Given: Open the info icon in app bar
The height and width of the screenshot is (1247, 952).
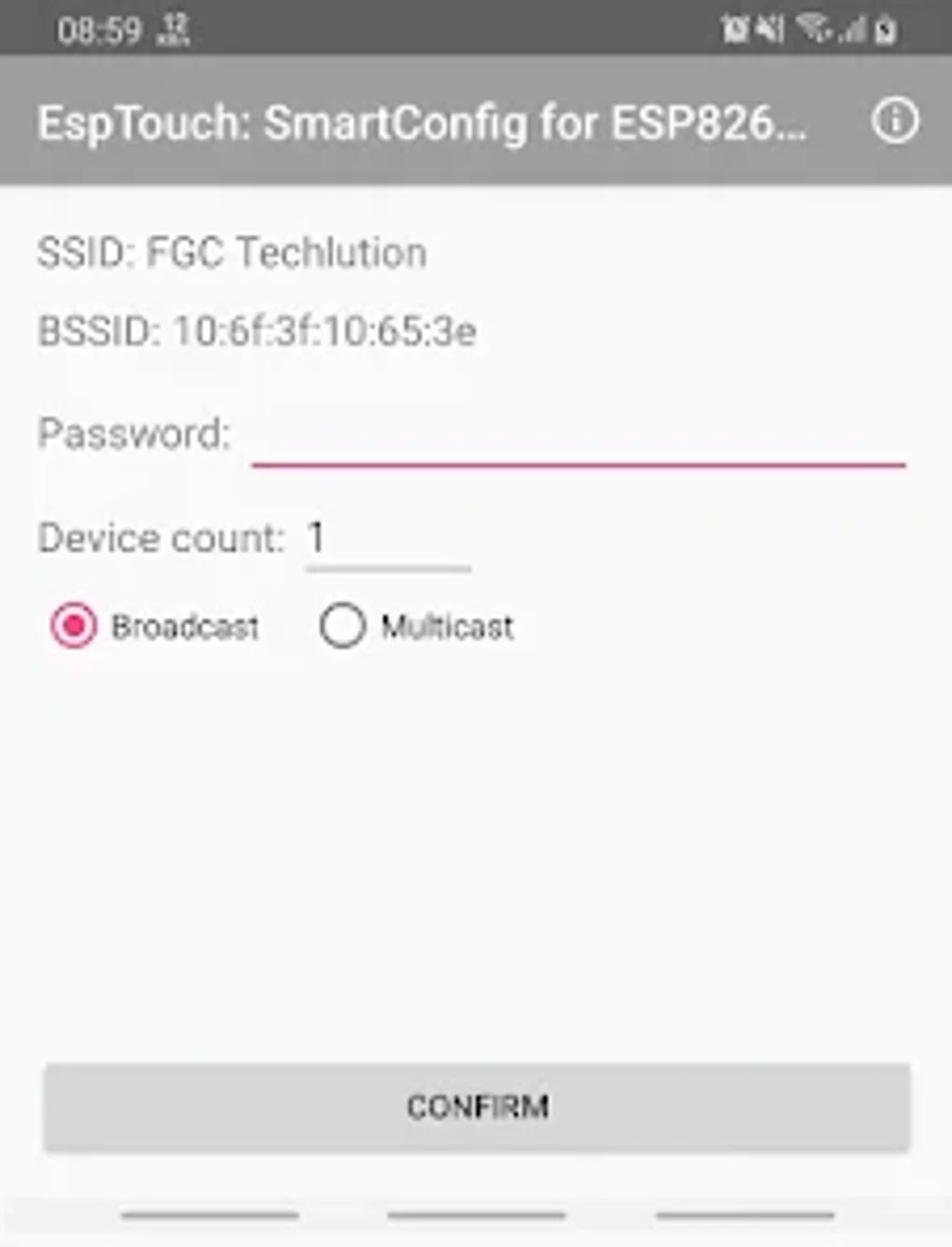Looking at the screenshot, I should 895,121.
